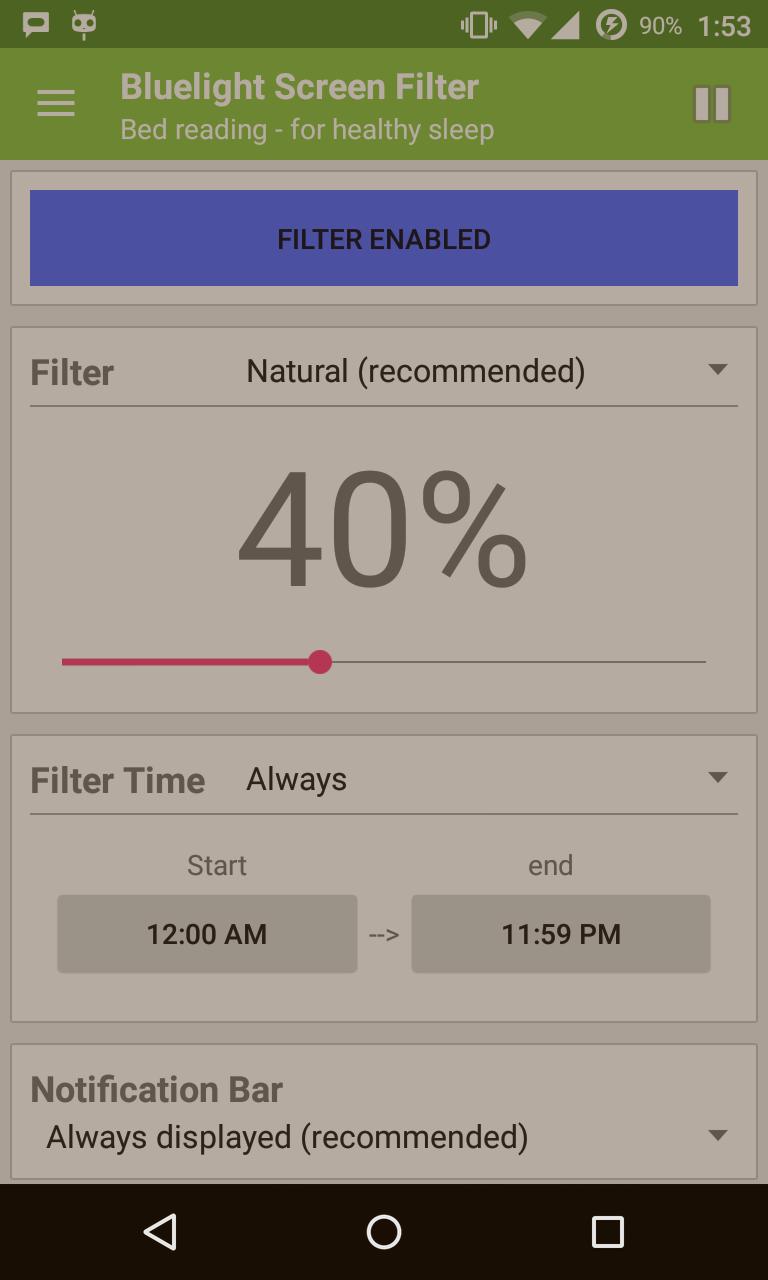
Task: Set the start time 12:00 AM
Action: (207, 934)
